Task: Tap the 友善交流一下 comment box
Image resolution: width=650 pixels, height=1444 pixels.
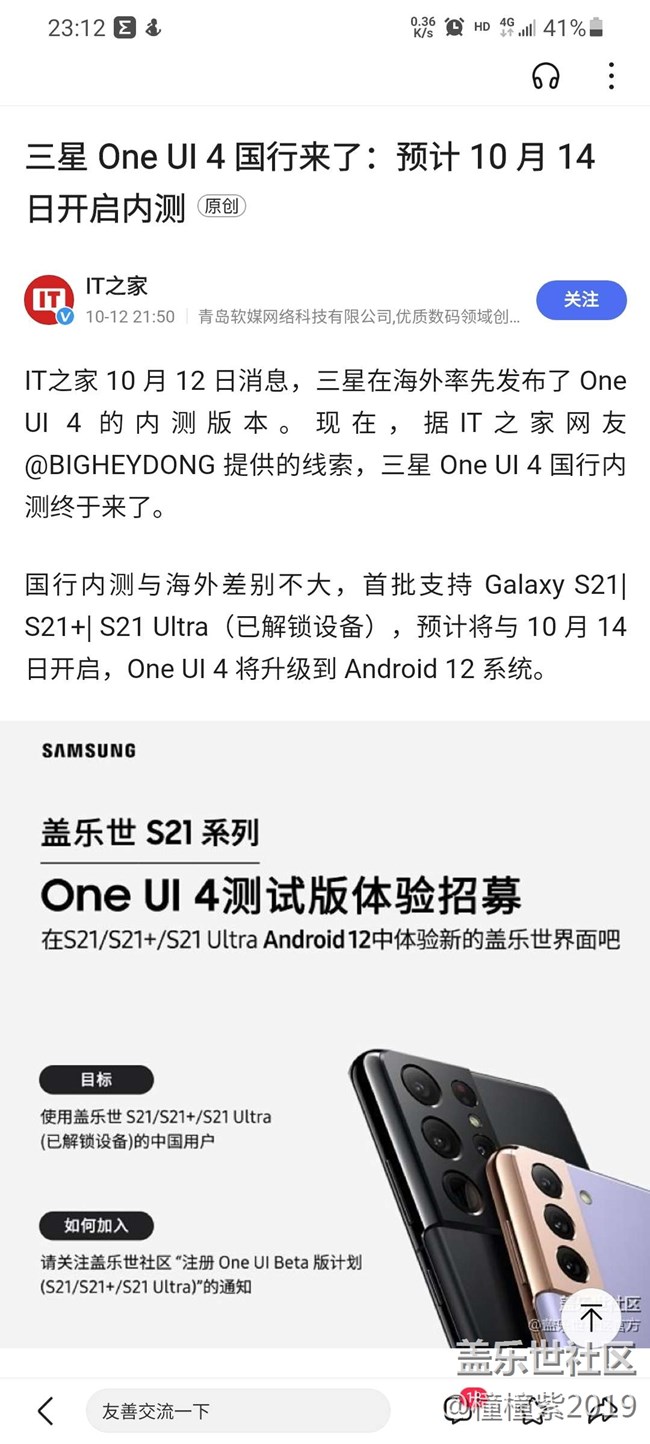Action: (236, 1411)
